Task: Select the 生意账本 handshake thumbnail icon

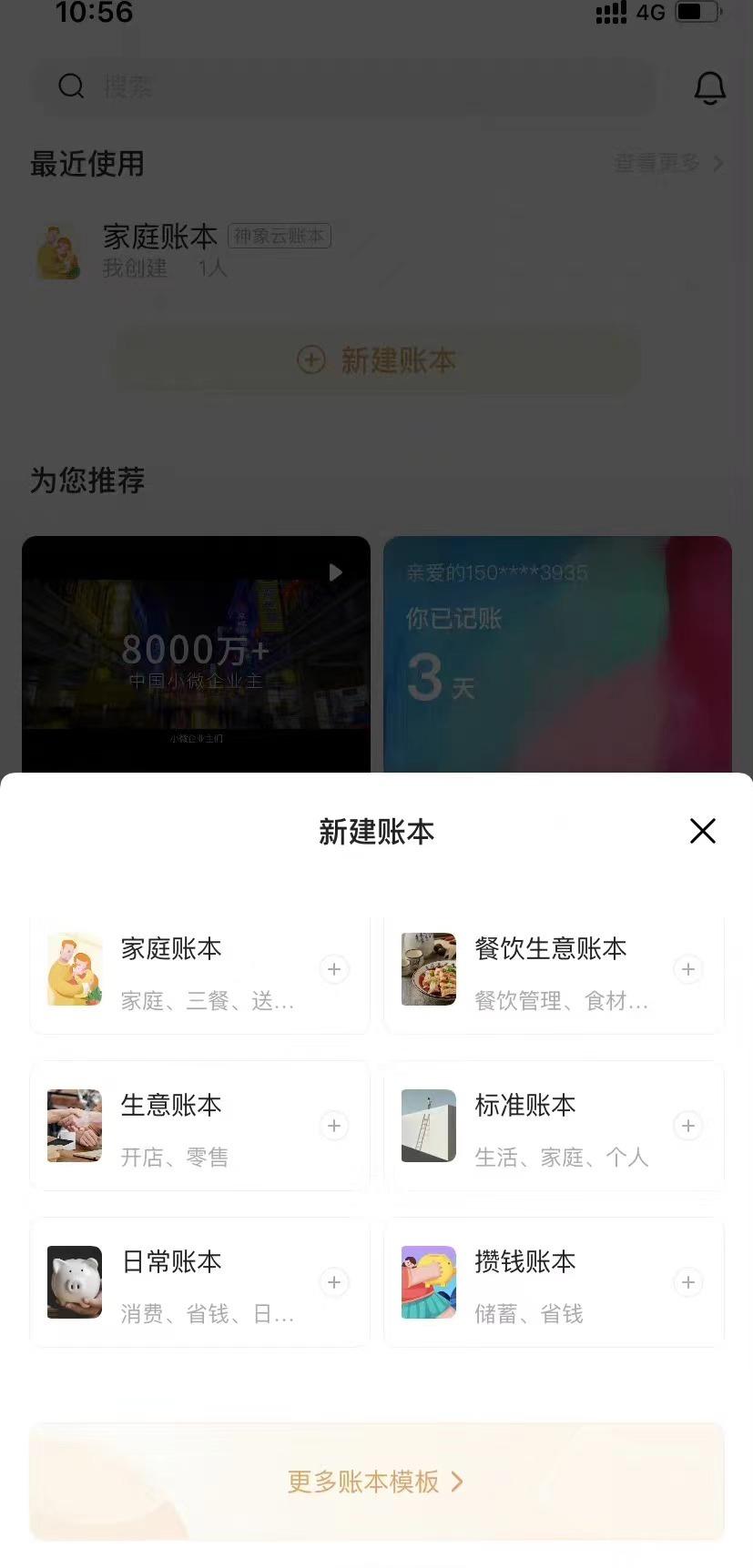Action: click(x=75, y=1126)
